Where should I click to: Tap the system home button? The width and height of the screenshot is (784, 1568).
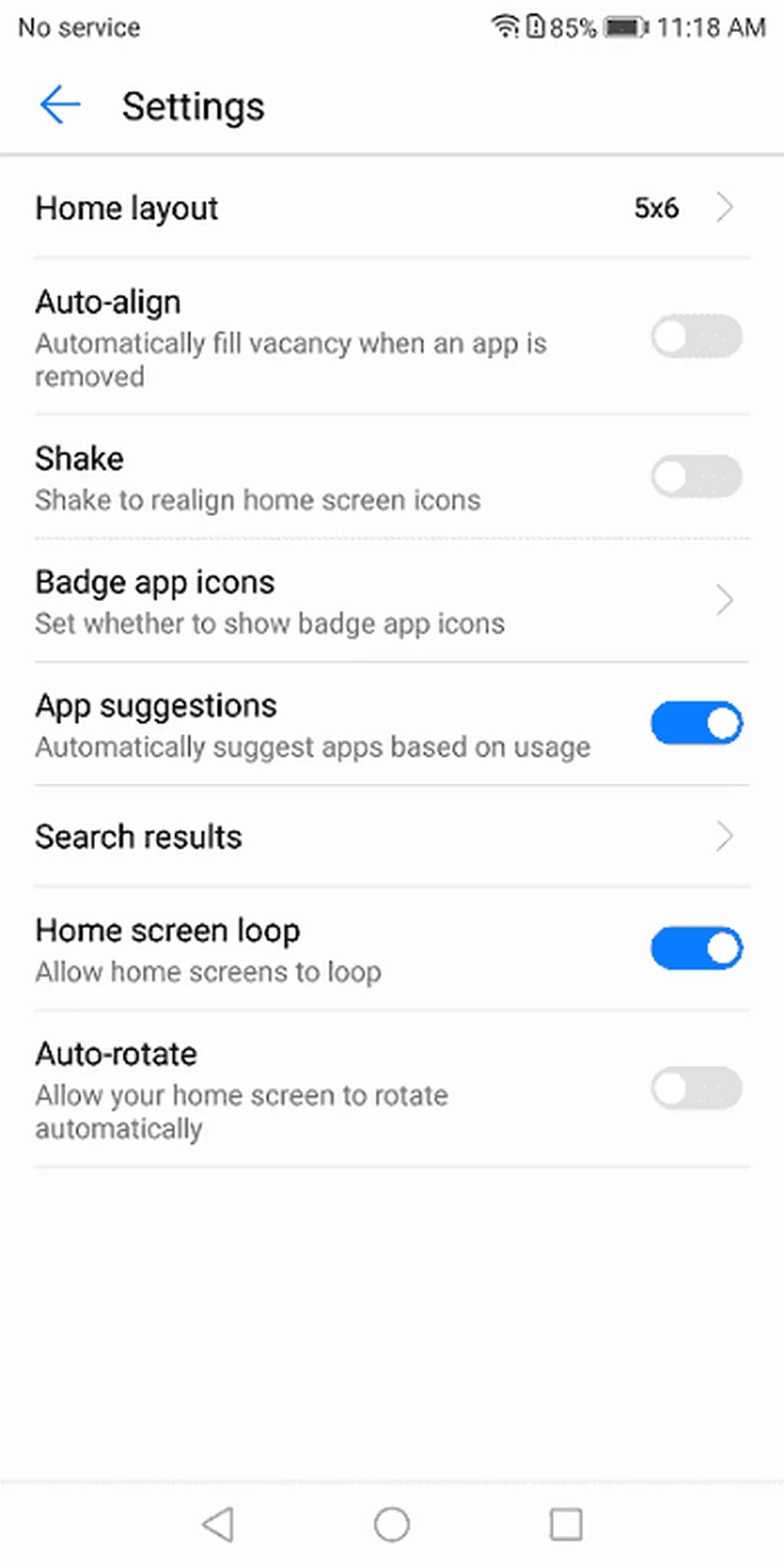[x=391, y=1524]
